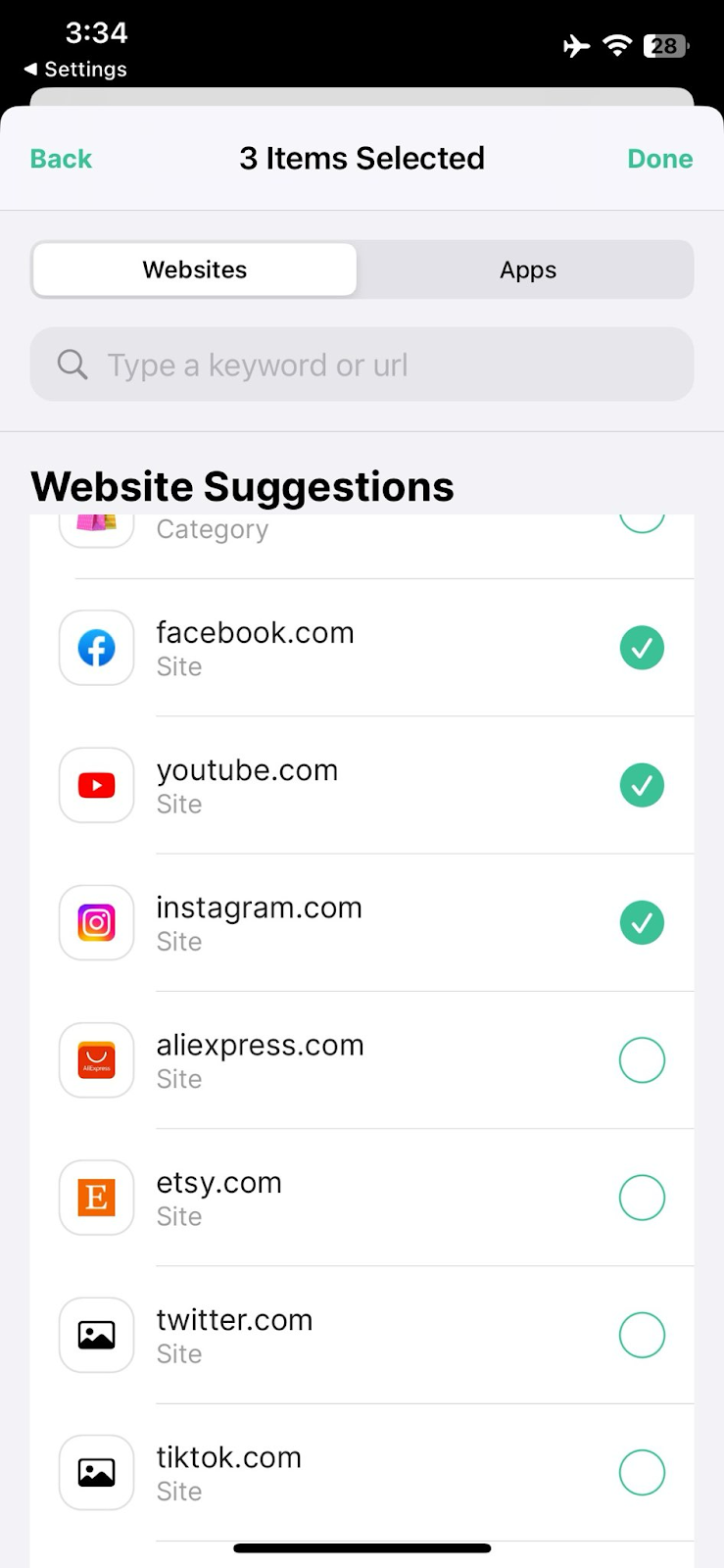724x1568 pixels.
Task: Uncheck youtube.com from selected sites
Action: [x=642, y=785]
